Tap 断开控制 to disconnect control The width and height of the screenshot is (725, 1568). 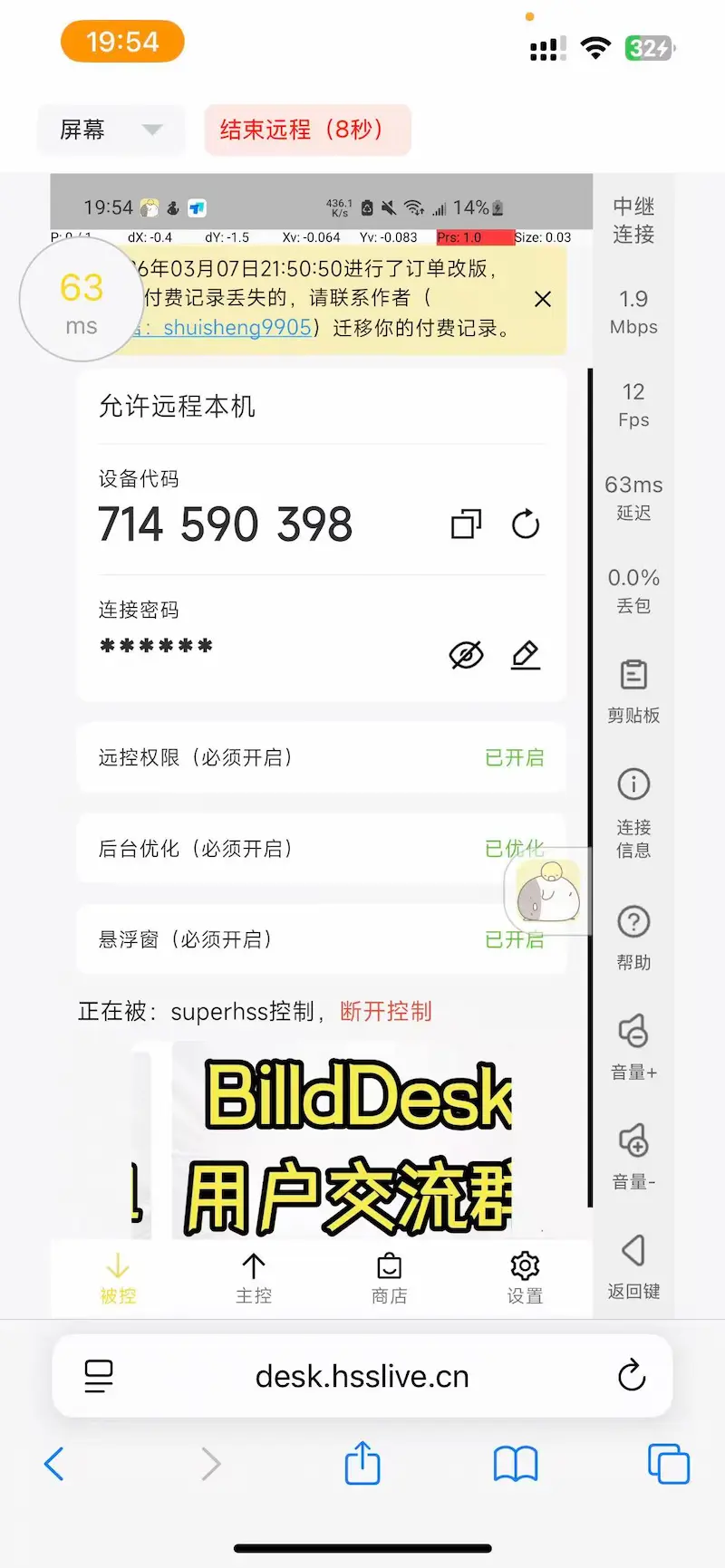(386, 1011)
